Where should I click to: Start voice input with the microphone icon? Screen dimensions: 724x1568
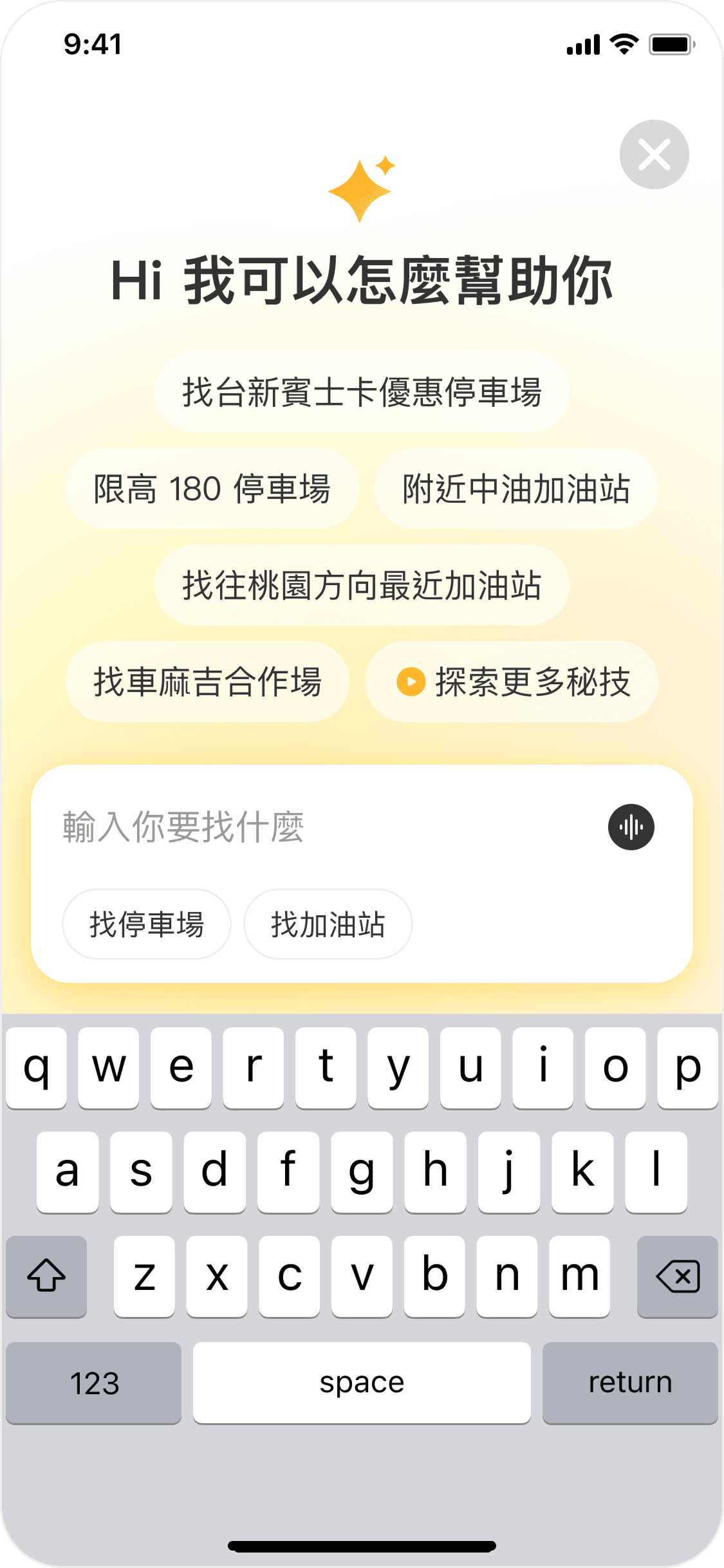tap(631, 827)
